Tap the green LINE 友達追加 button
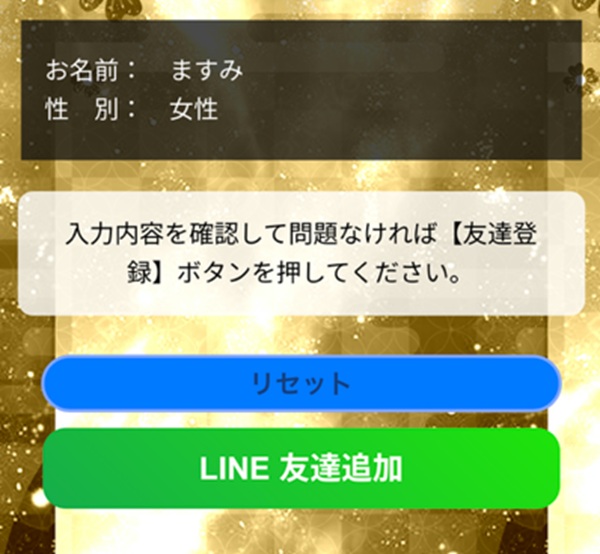 point(300,468)
